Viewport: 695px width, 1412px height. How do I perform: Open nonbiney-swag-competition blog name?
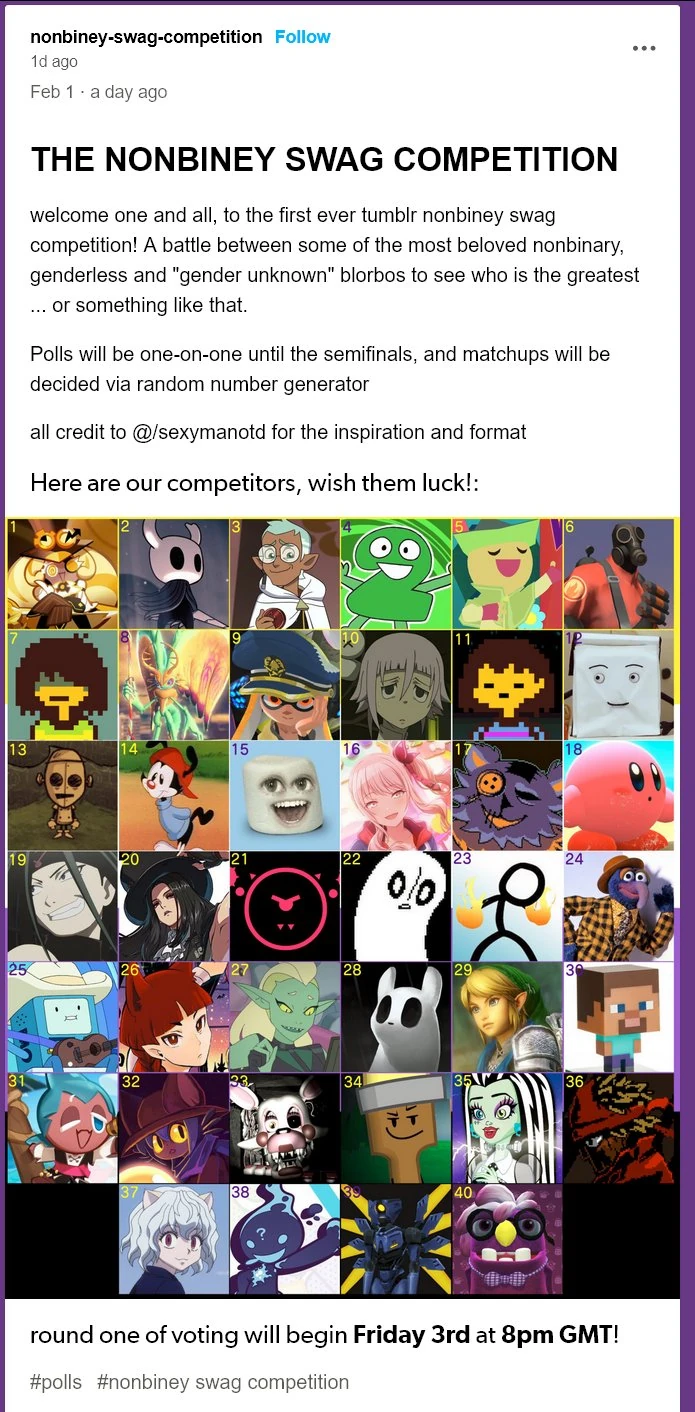146,37
